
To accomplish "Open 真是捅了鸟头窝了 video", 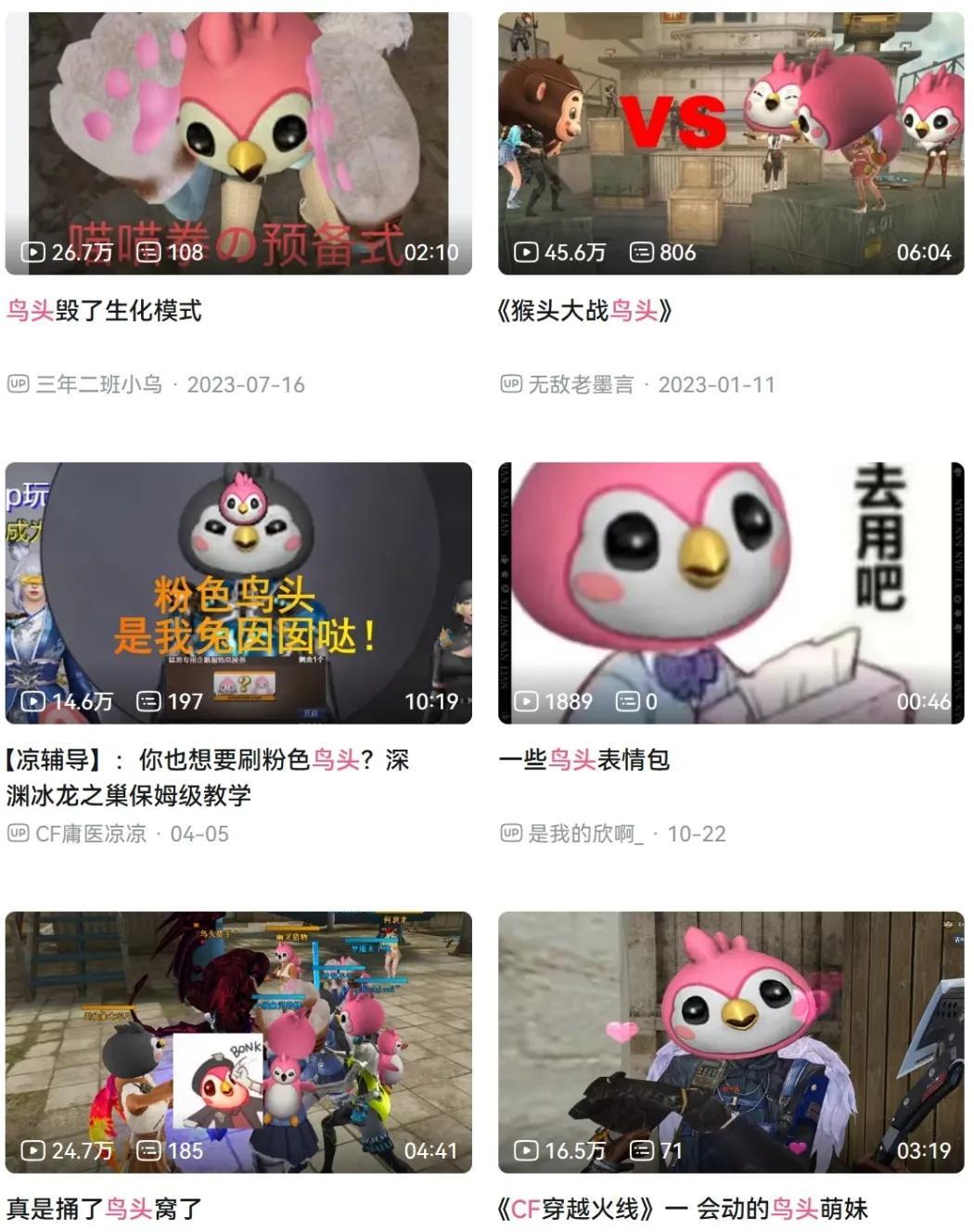I will click(x=238, y=1042).
